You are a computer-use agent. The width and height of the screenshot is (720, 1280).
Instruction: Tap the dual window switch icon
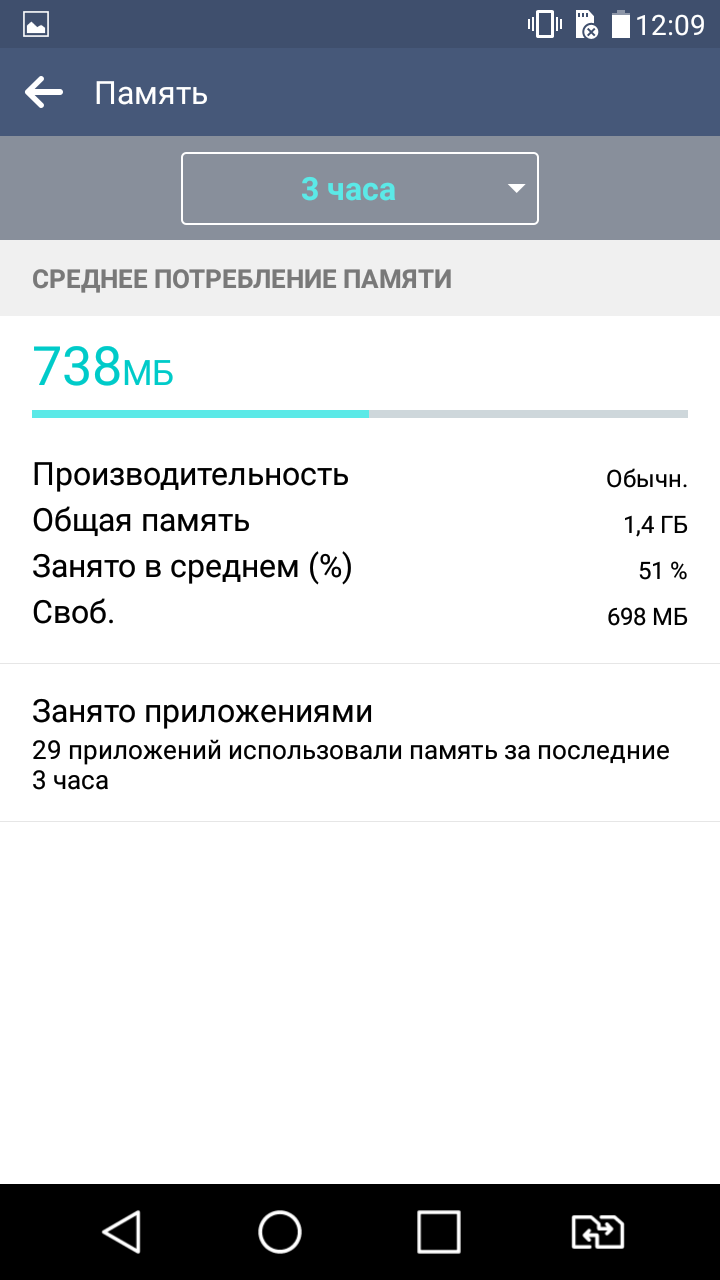pyautogui.click(x=597, y=1231)
